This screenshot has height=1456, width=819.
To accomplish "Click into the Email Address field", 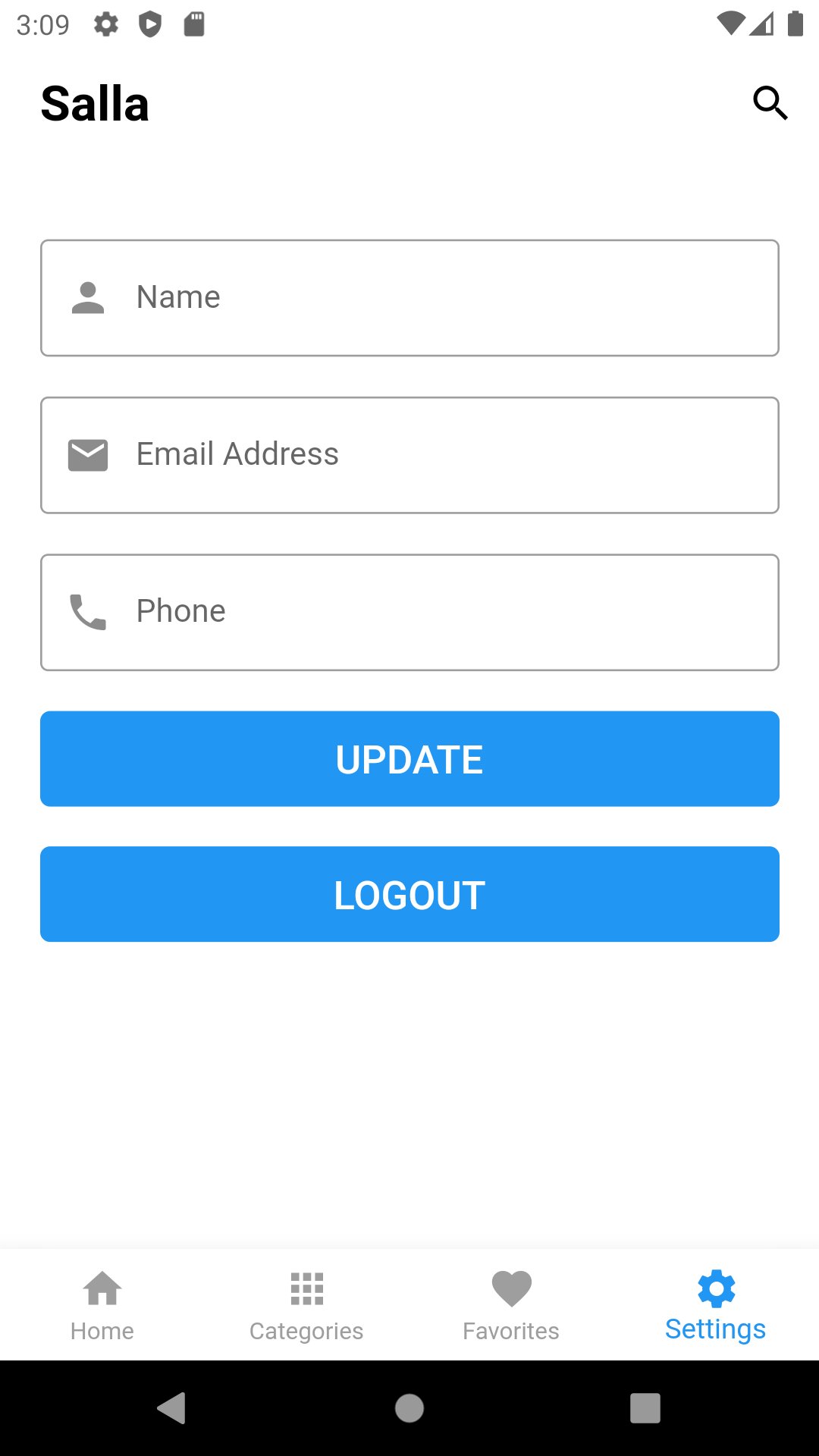I will coord(409,454).
